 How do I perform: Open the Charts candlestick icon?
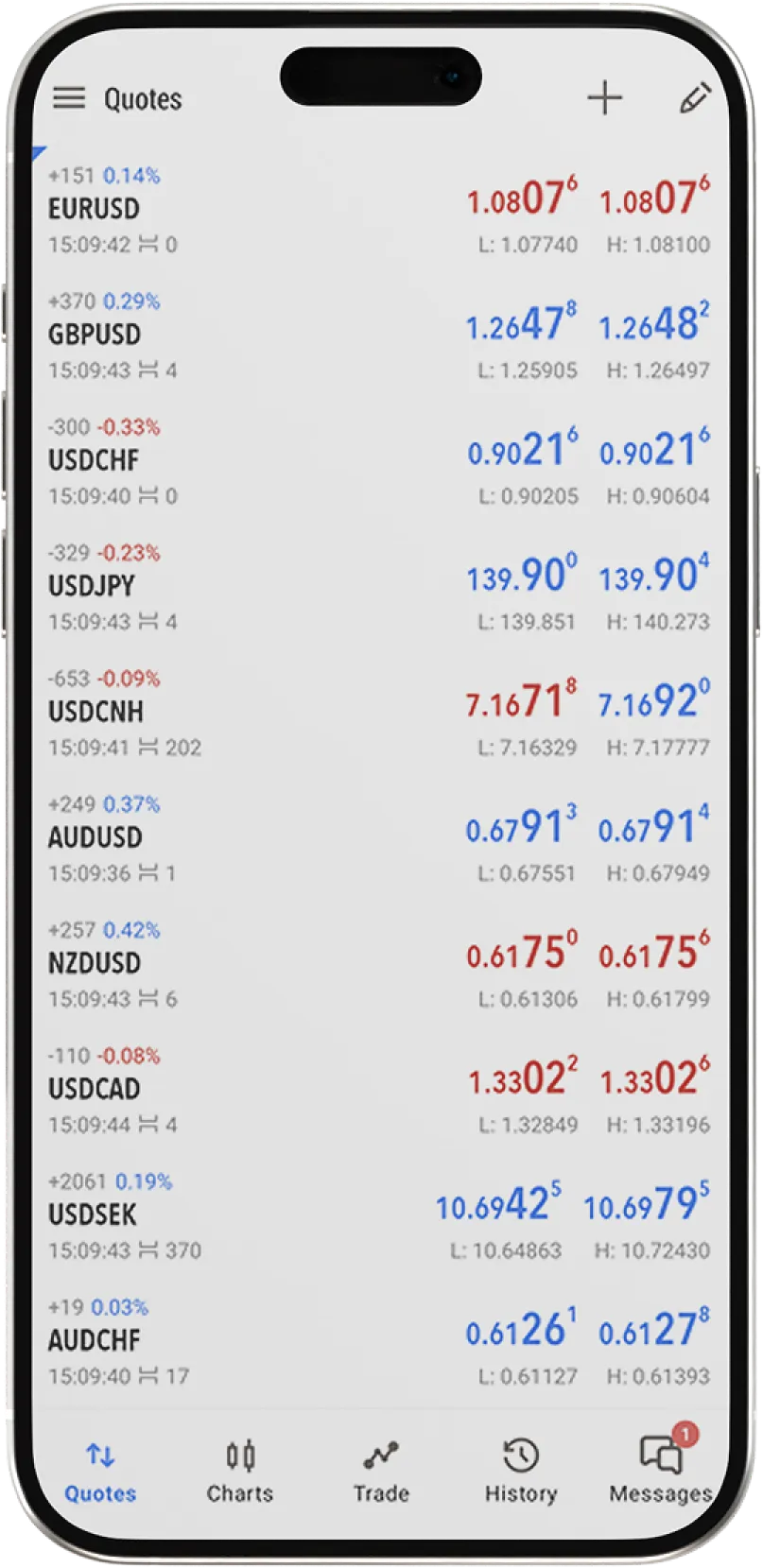pyautogui.click(x=240, y=1456)
